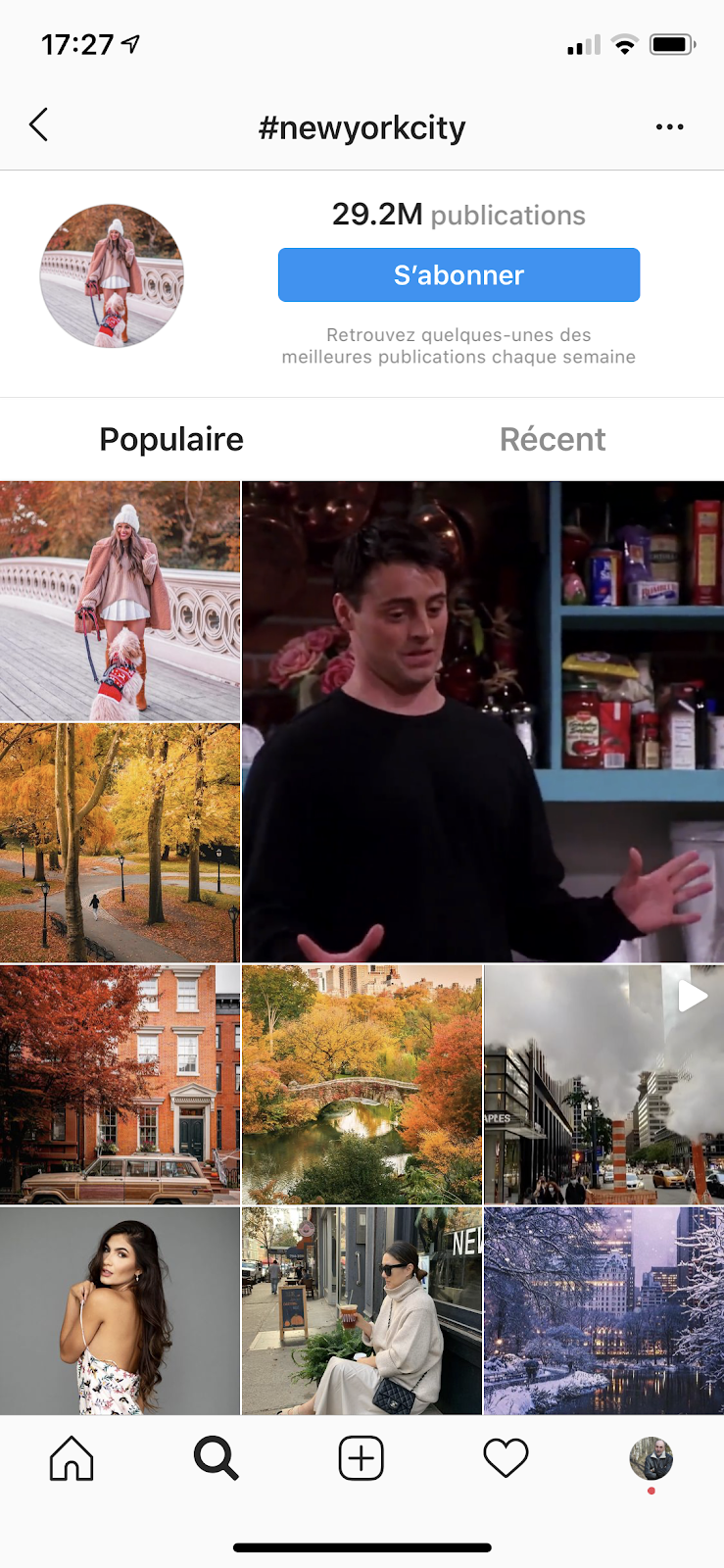Open the post of woman with dog on bridge

(x=120, y=601)
